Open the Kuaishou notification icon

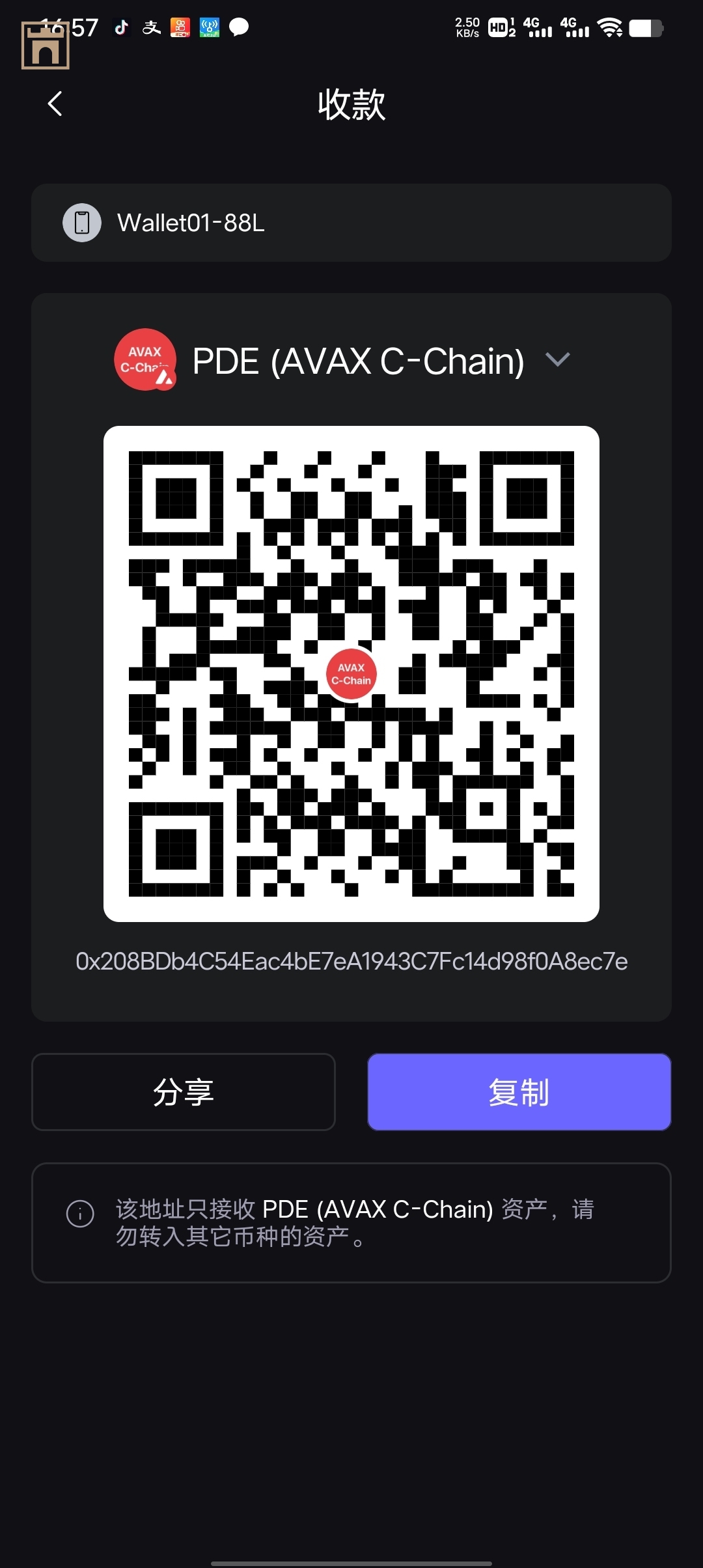tap(180, 27)
